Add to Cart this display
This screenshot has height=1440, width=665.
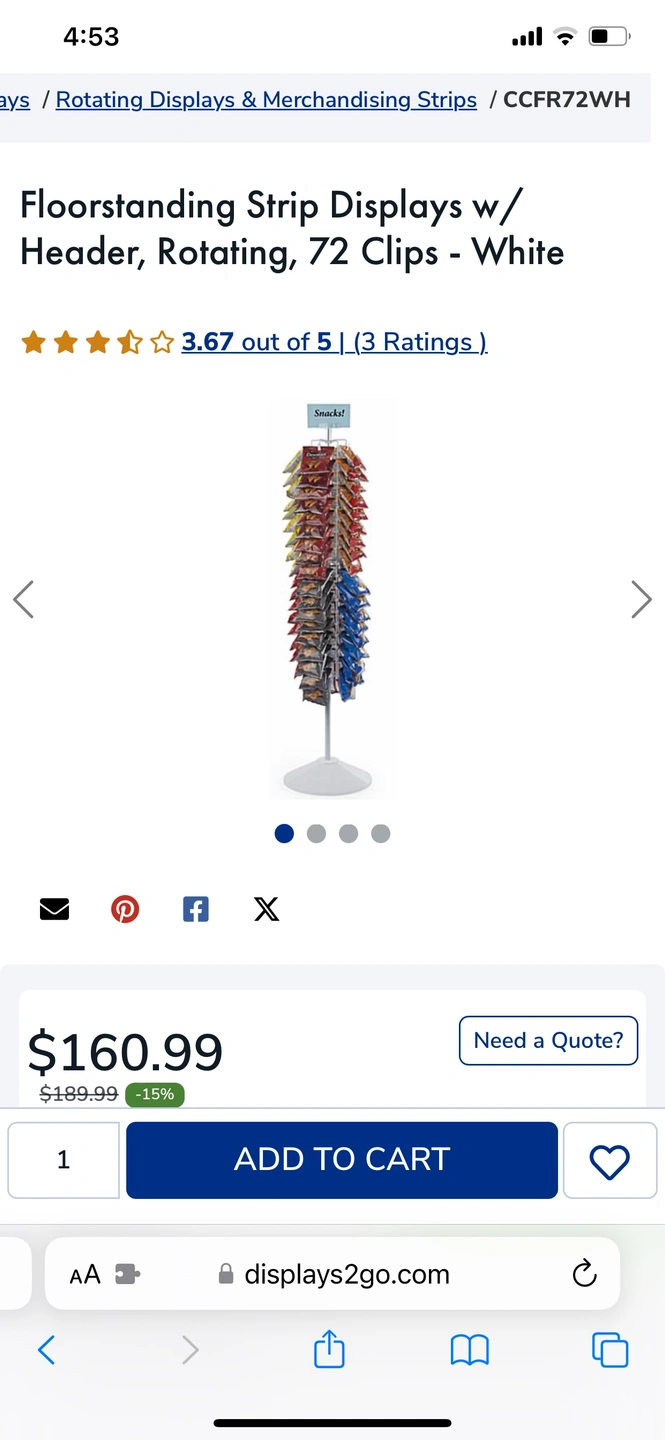(x=342, y=1160)
